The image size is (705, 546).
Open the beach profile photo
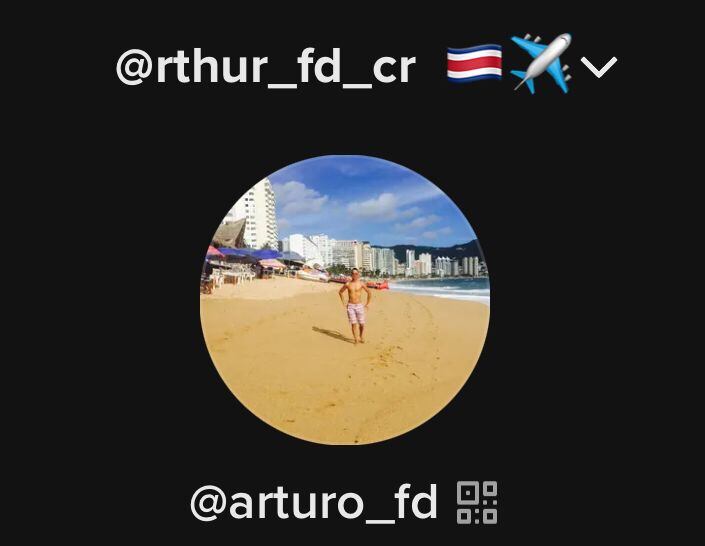pyautogui.click(x=345, y=300)
